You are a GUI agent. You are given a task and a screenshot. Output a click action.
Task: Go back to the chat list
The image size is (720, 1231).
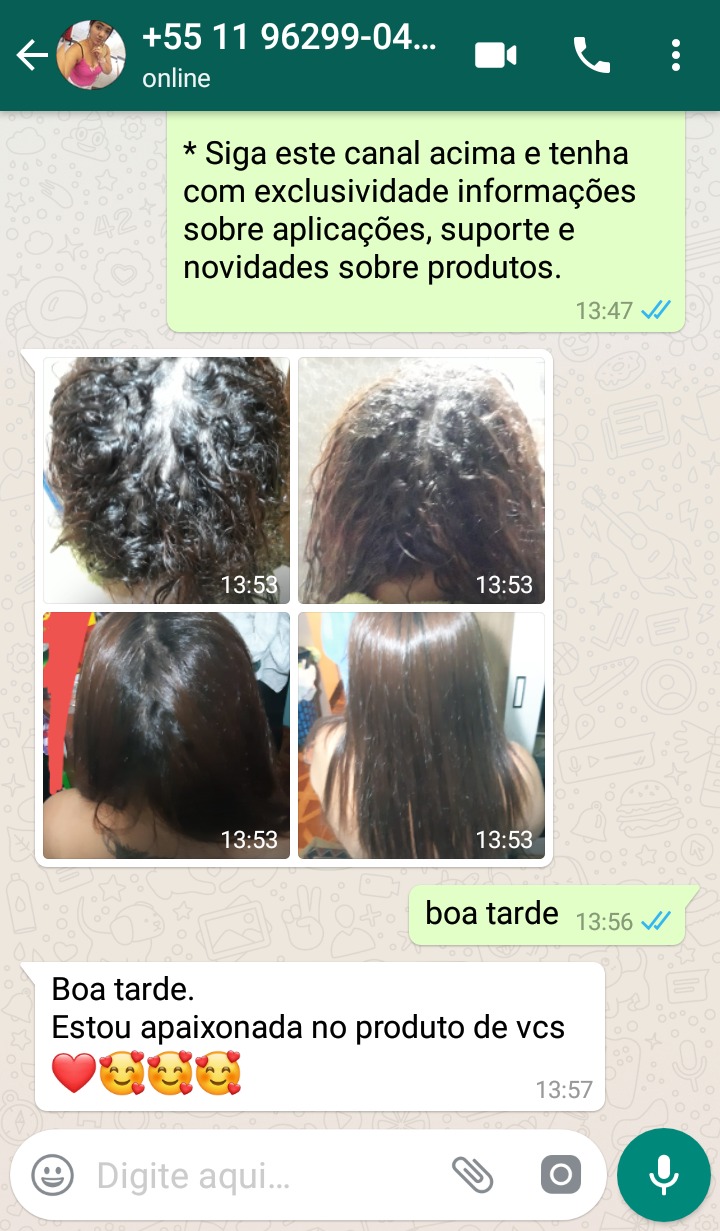tap(32, 55)
